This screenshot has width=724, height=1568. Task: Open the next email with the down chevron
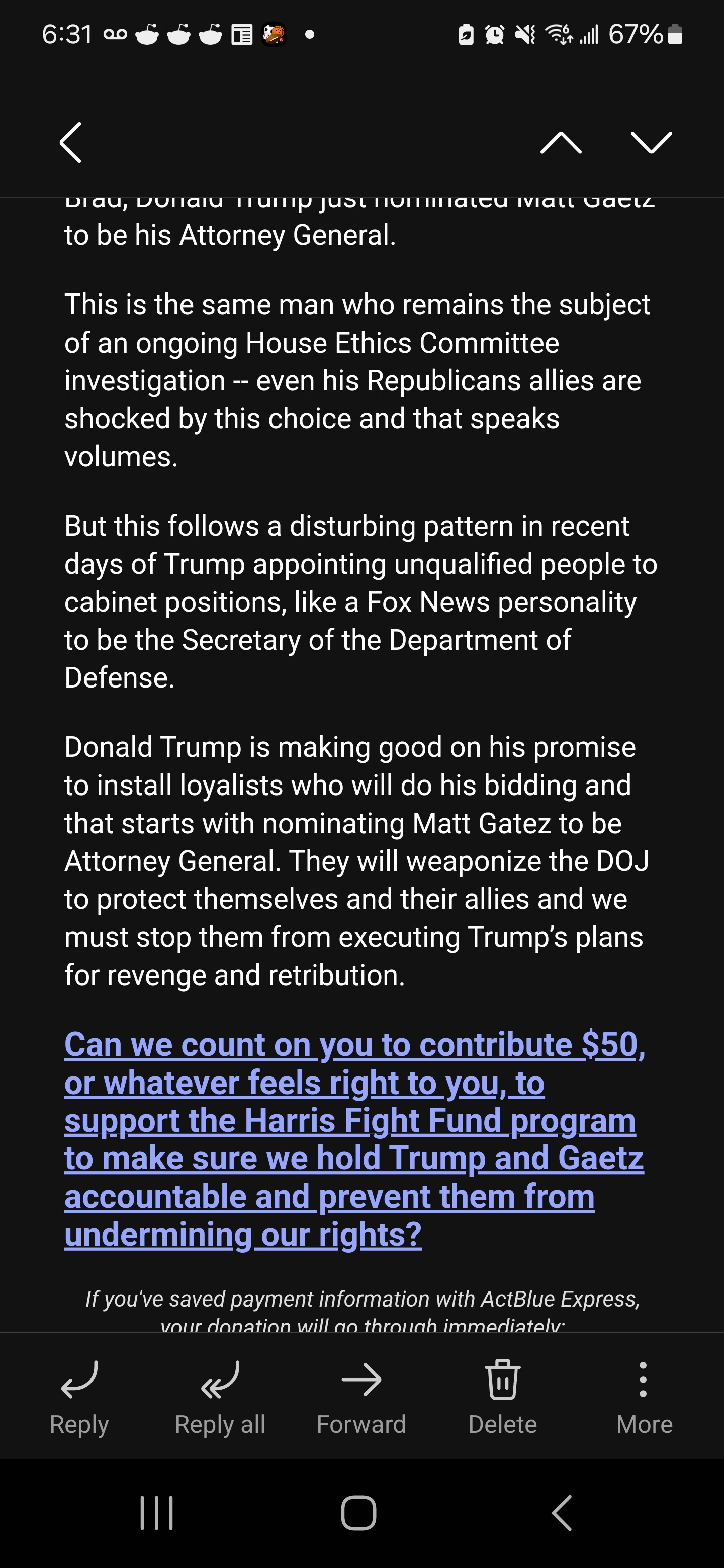coord(651,143)
